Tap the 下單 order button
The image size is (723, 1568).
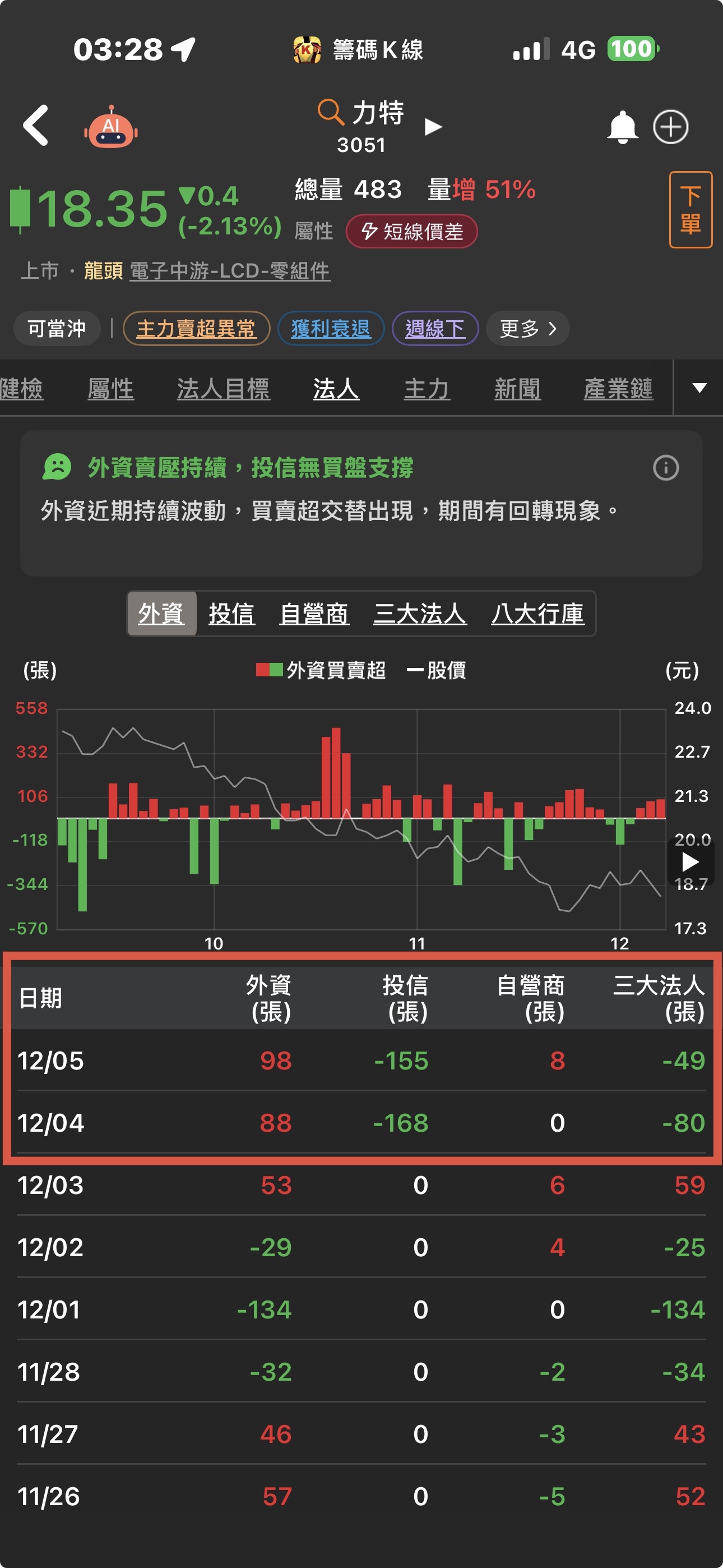coord(690,209)
